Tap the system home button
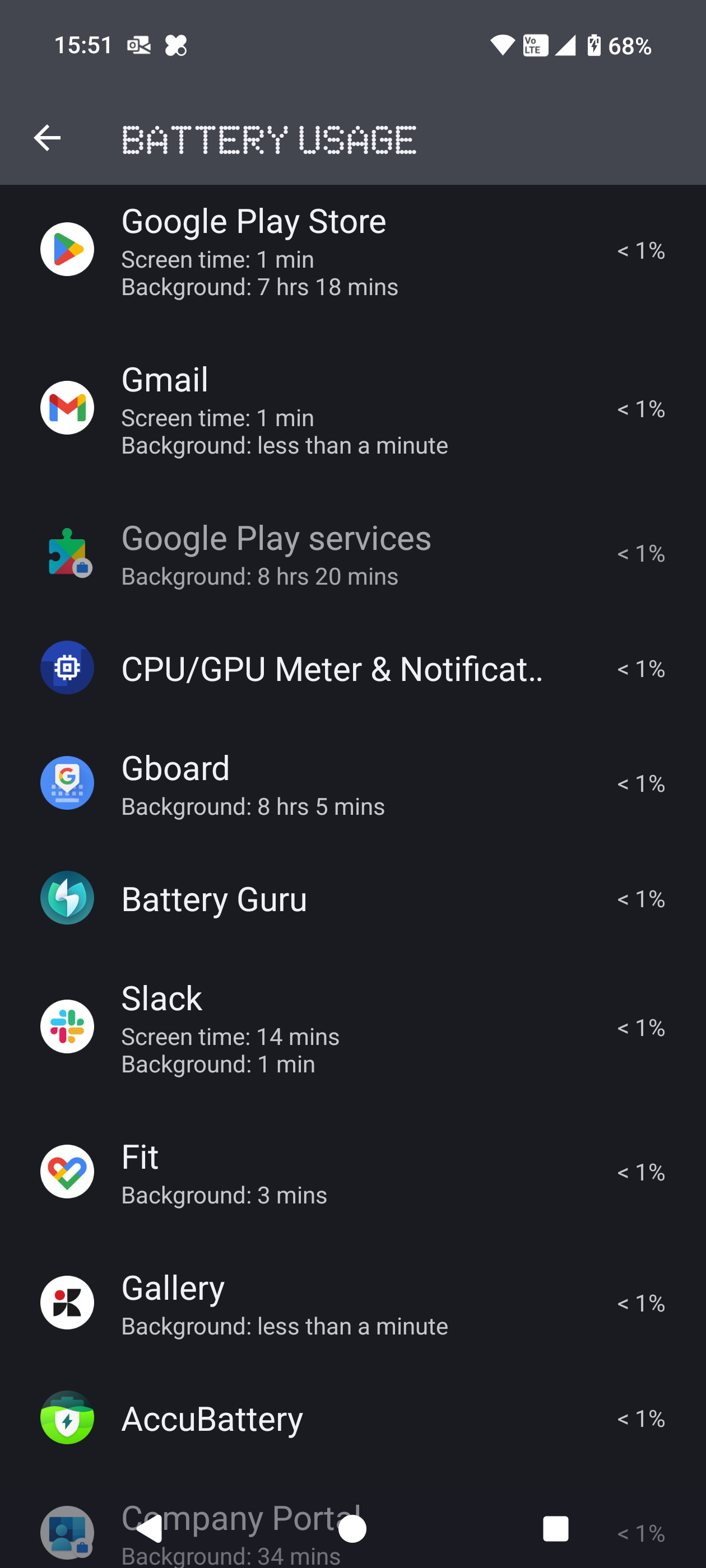The height and width of the screenshot is (1568, 706). tap(352, 1528)
